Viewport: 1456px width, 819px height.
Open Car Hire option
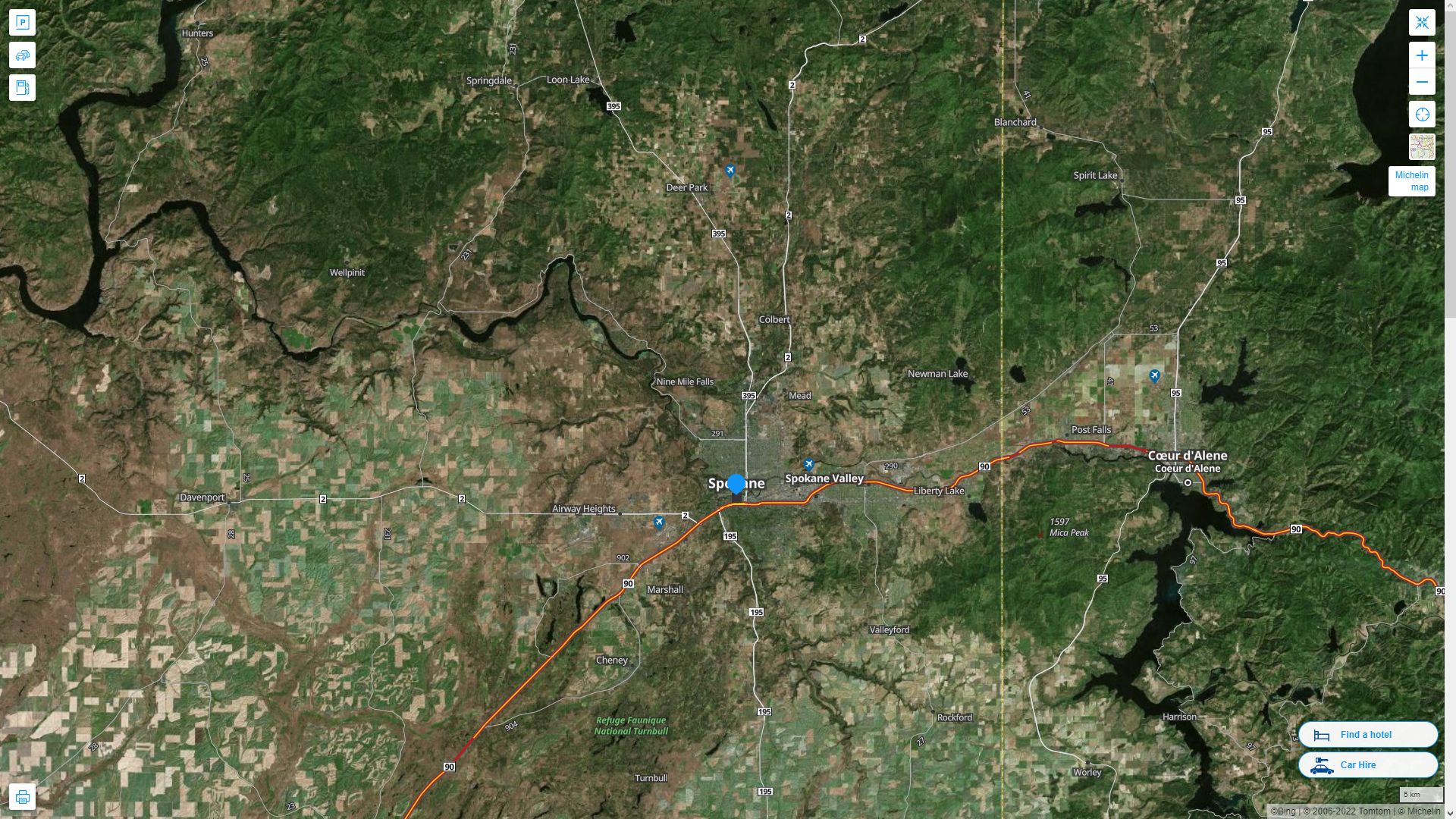click(1367, 764)
